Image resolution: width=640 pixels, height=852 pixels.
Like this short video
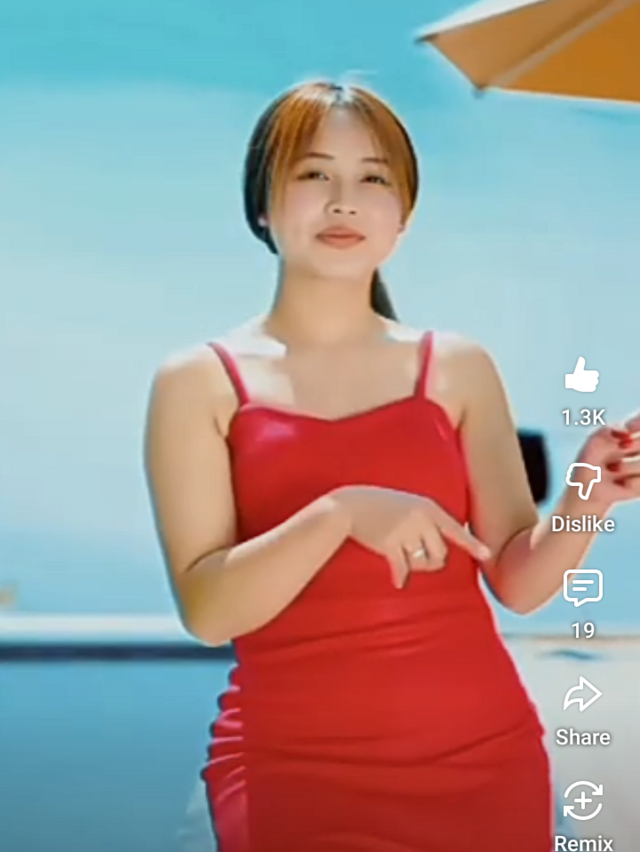tap(582, 377)
